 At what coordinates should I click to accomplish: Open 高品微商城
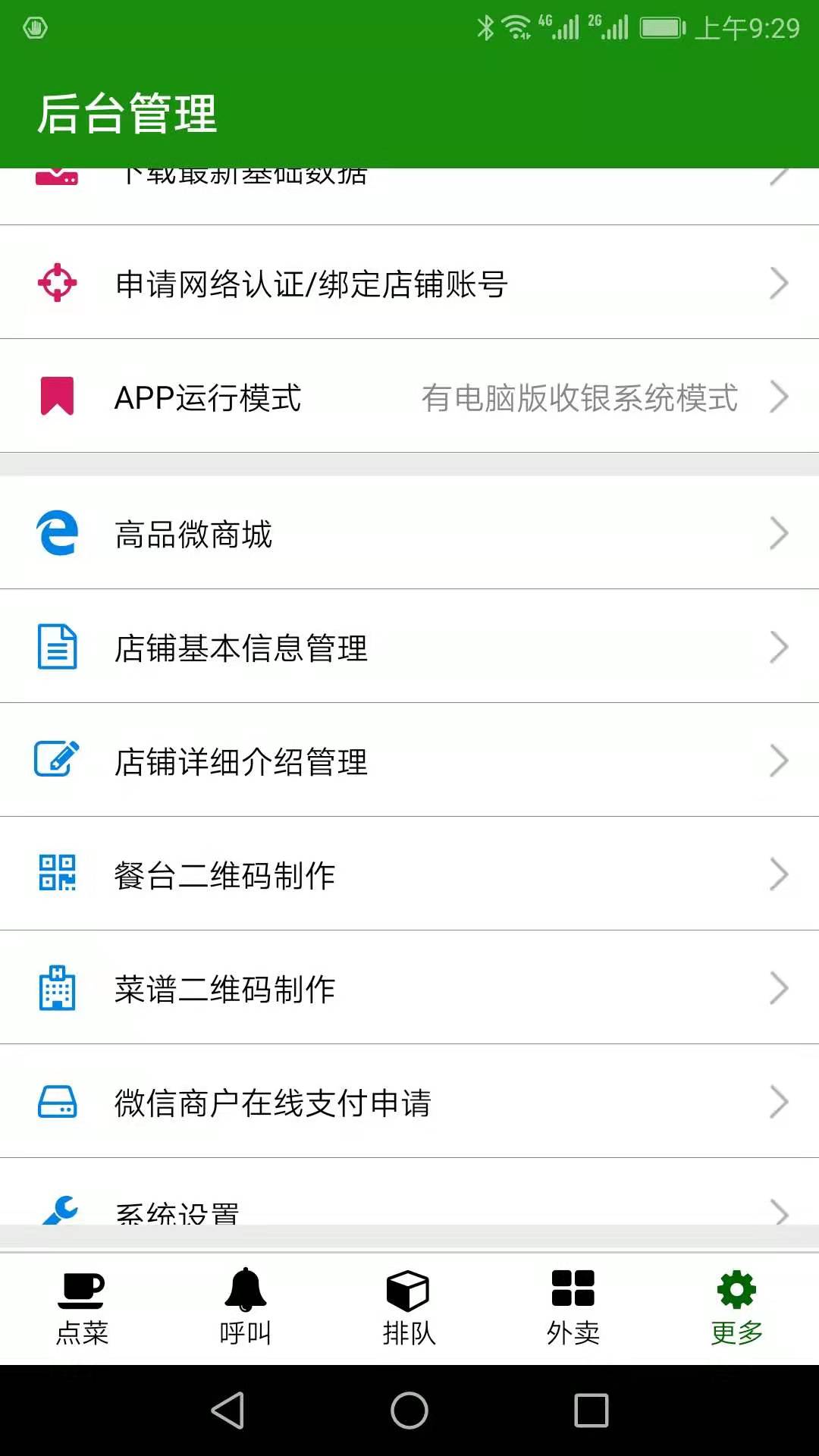click(x=409, y=532)
